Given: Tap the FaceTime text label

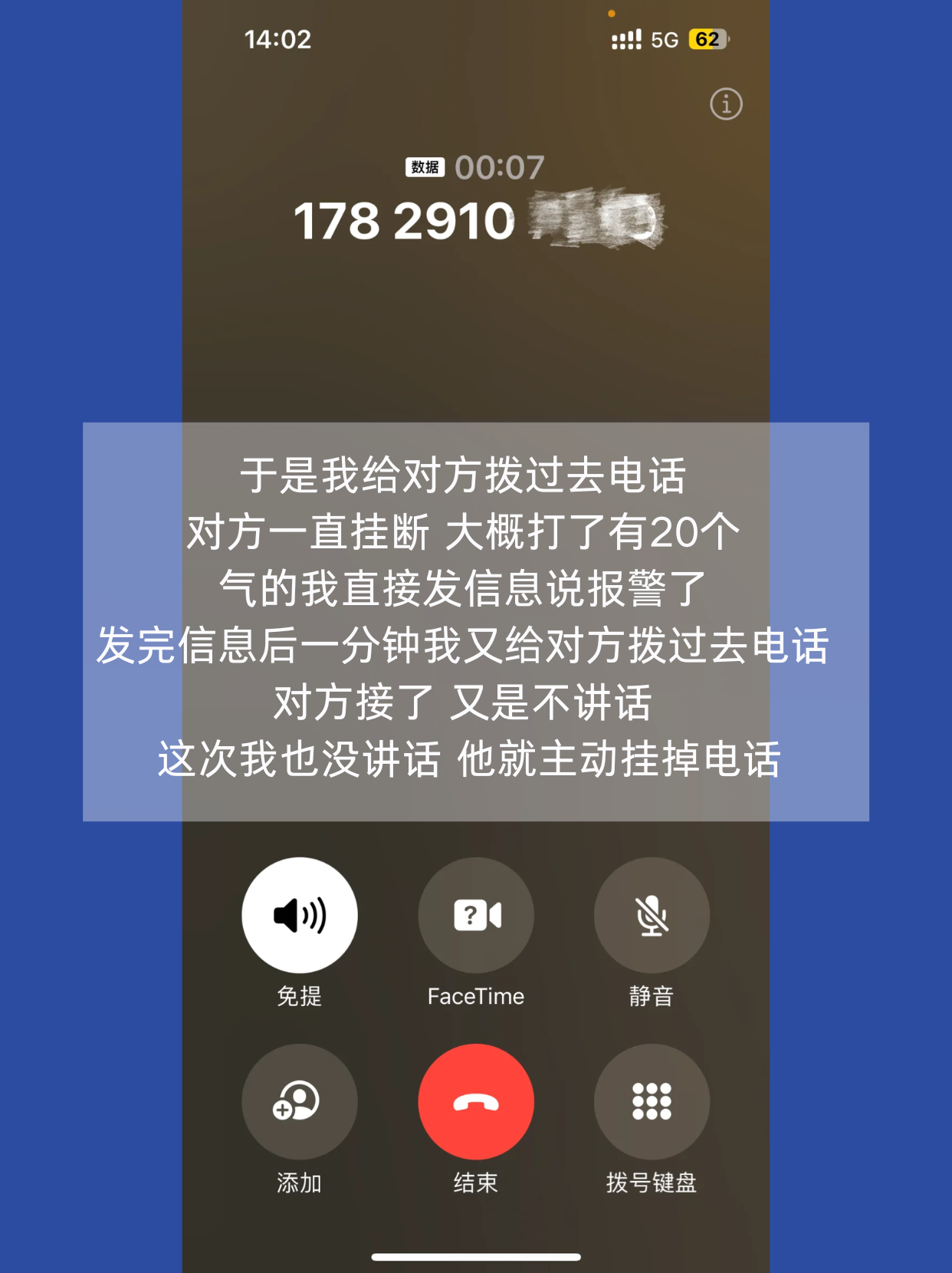Looking at the screenshot, I should 476,996.
